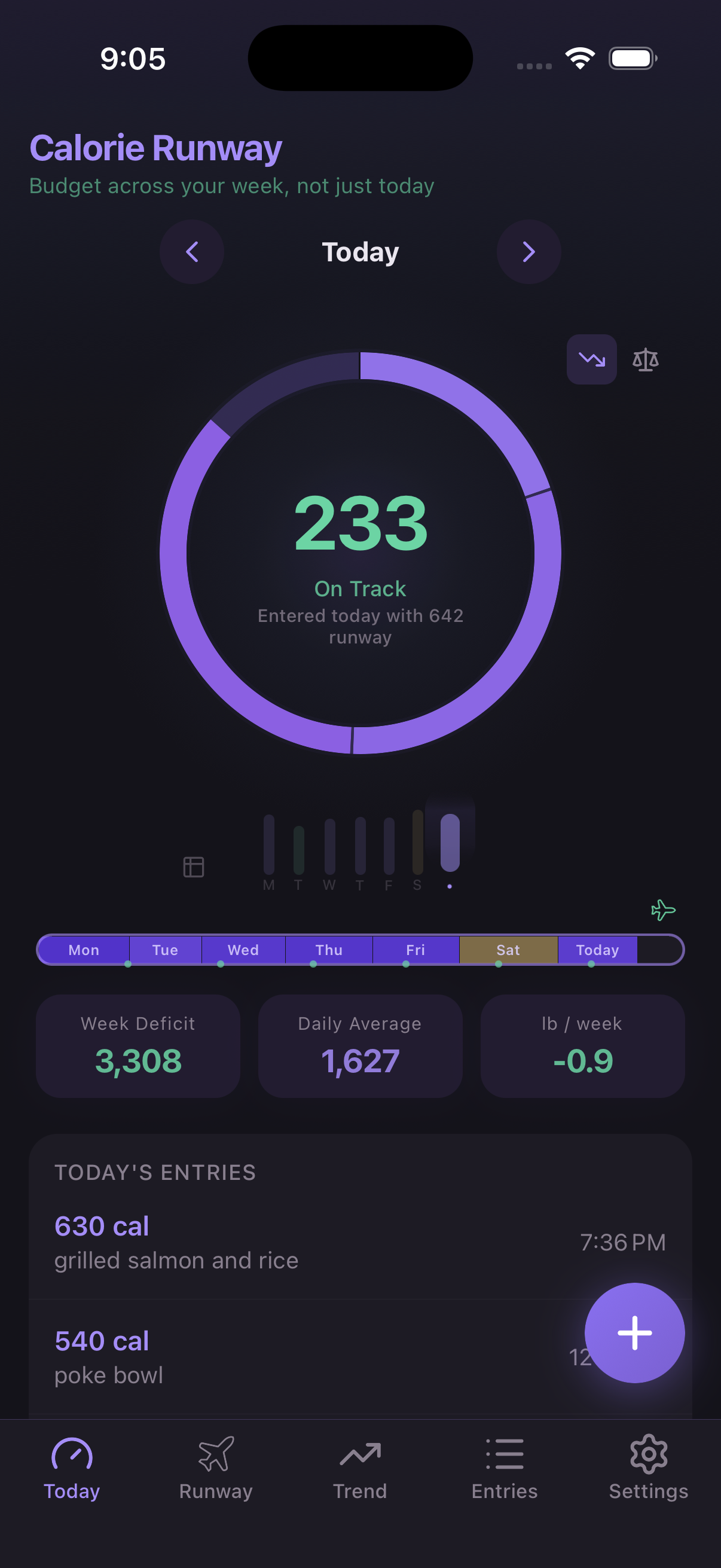
Task: Switch to the balance scale mode
Action: [x=645, y=360]
